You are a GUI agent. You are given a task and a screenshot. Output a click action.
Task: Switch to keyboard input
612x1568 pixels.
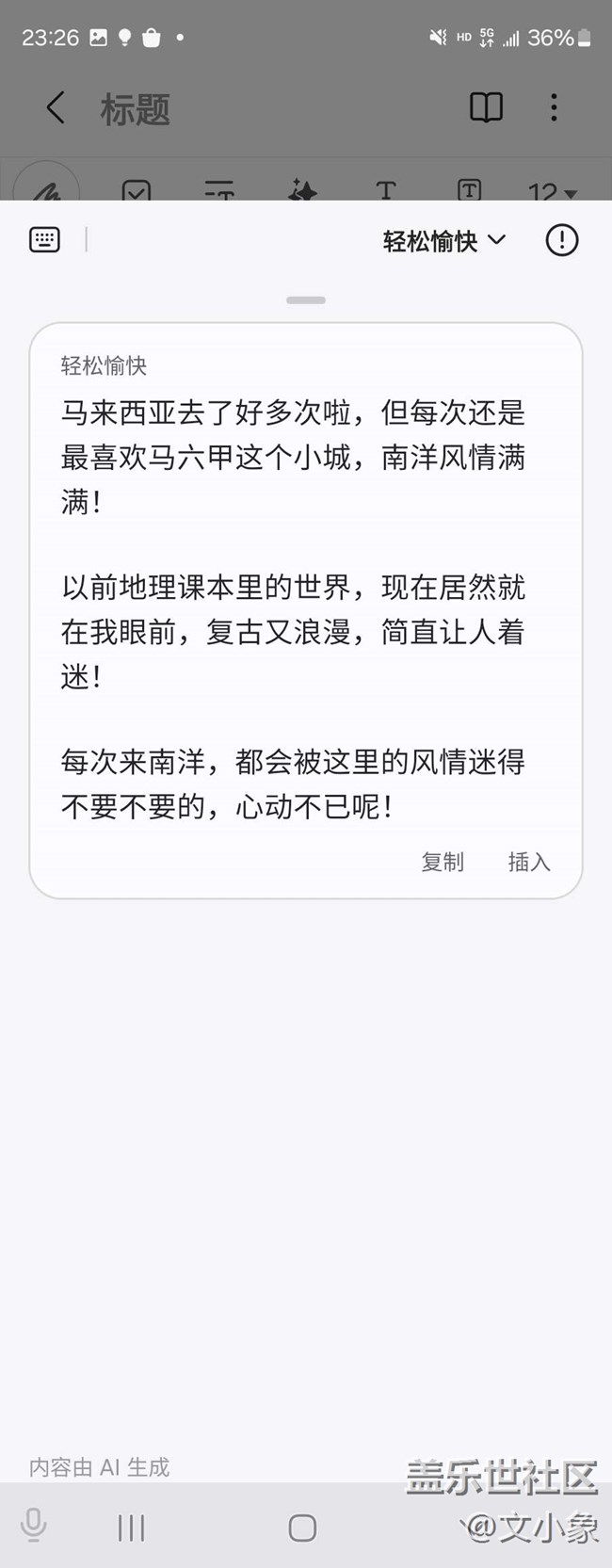click(44, 240)
